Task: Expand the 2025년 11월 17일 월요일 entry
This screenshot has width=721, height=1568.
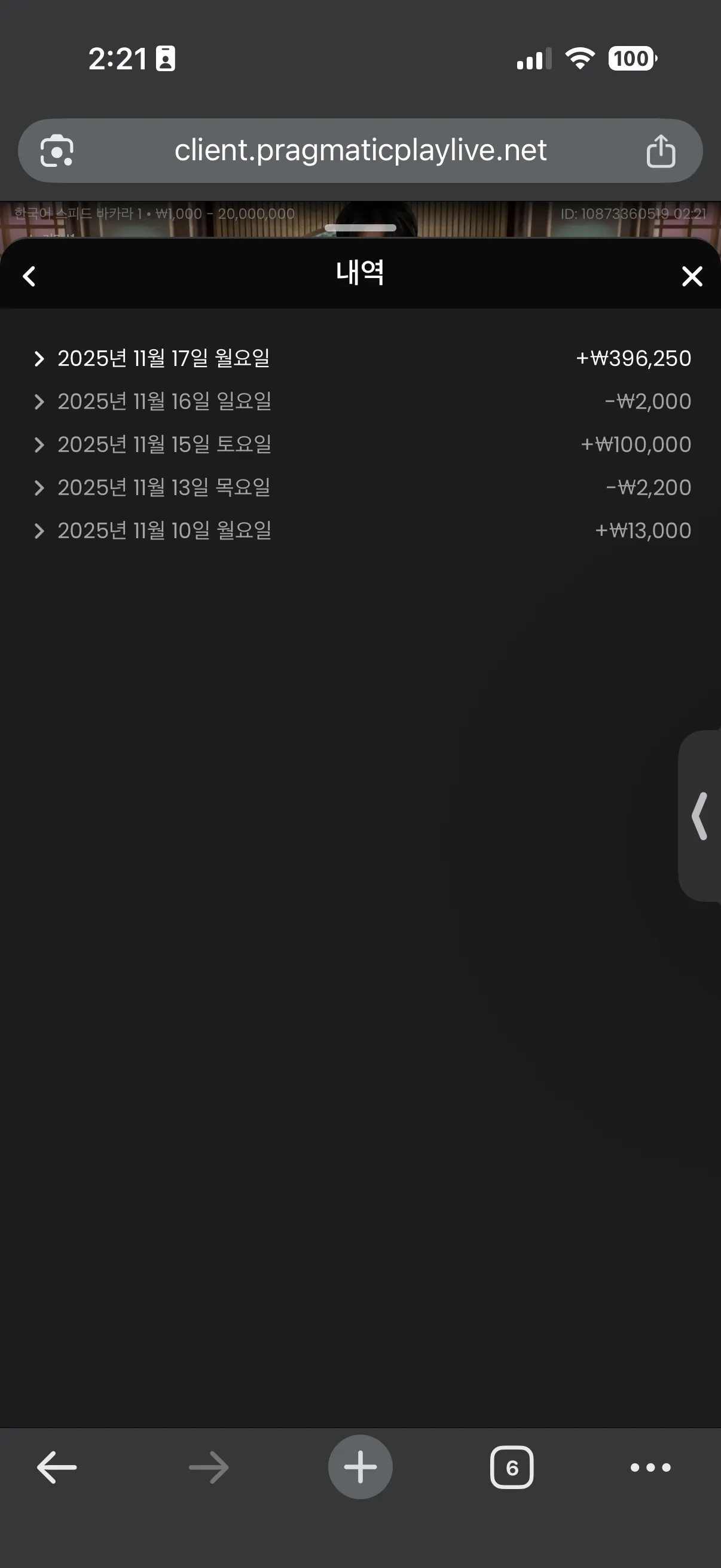Action: pos(362,359)
